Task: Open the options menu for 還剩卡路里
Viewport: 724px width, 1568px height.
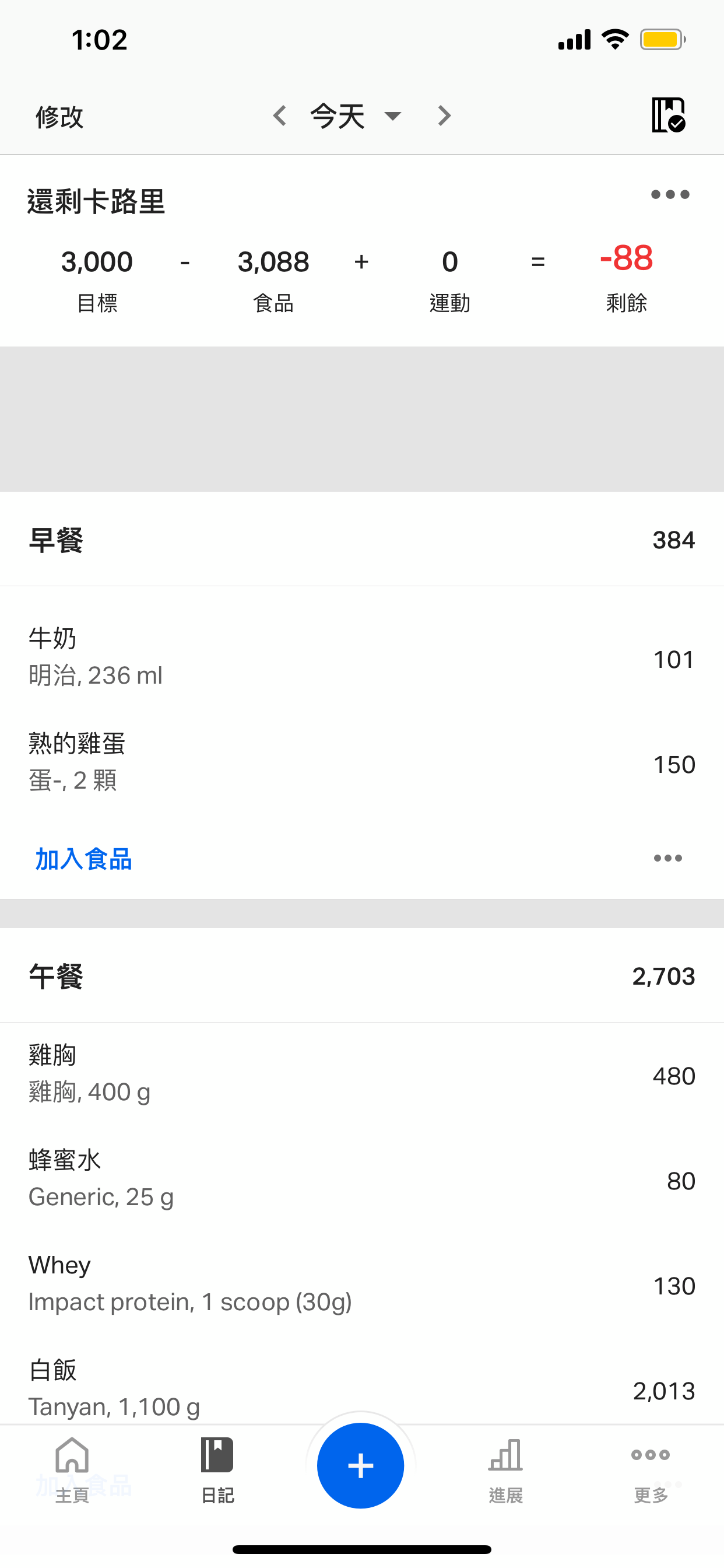Action: pyautogui.click(x=670, y=195)
